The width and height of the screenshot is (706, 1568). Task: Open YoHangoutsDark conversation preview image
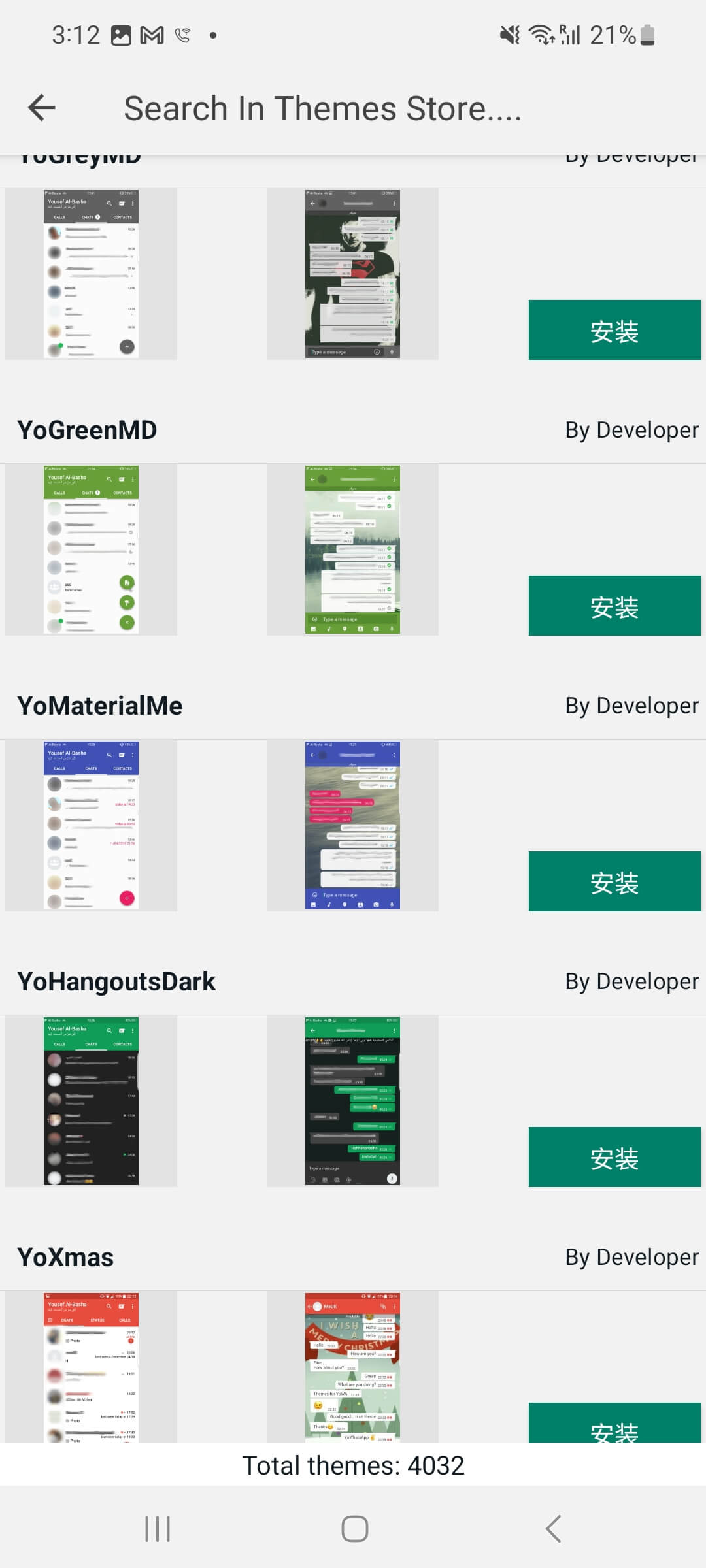pos(352,1101)
